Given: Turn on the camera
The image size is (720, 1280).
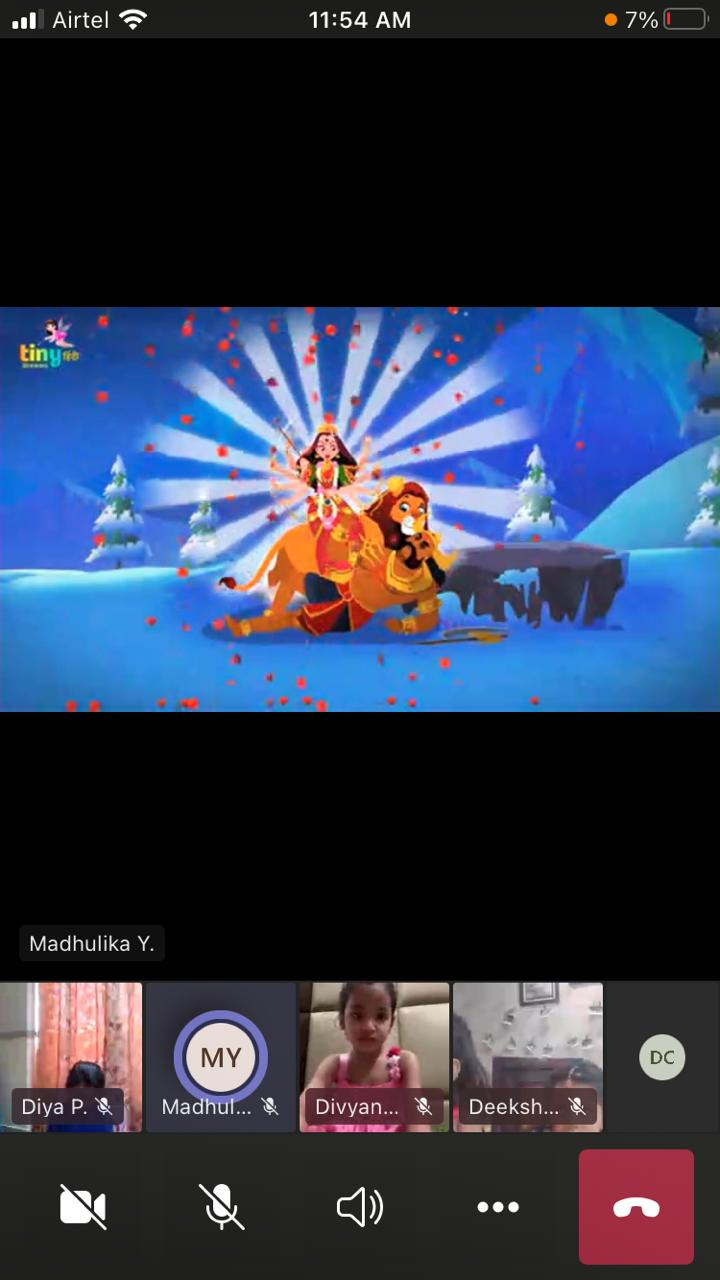Looking at the screenshot, I should [83, 1207].
